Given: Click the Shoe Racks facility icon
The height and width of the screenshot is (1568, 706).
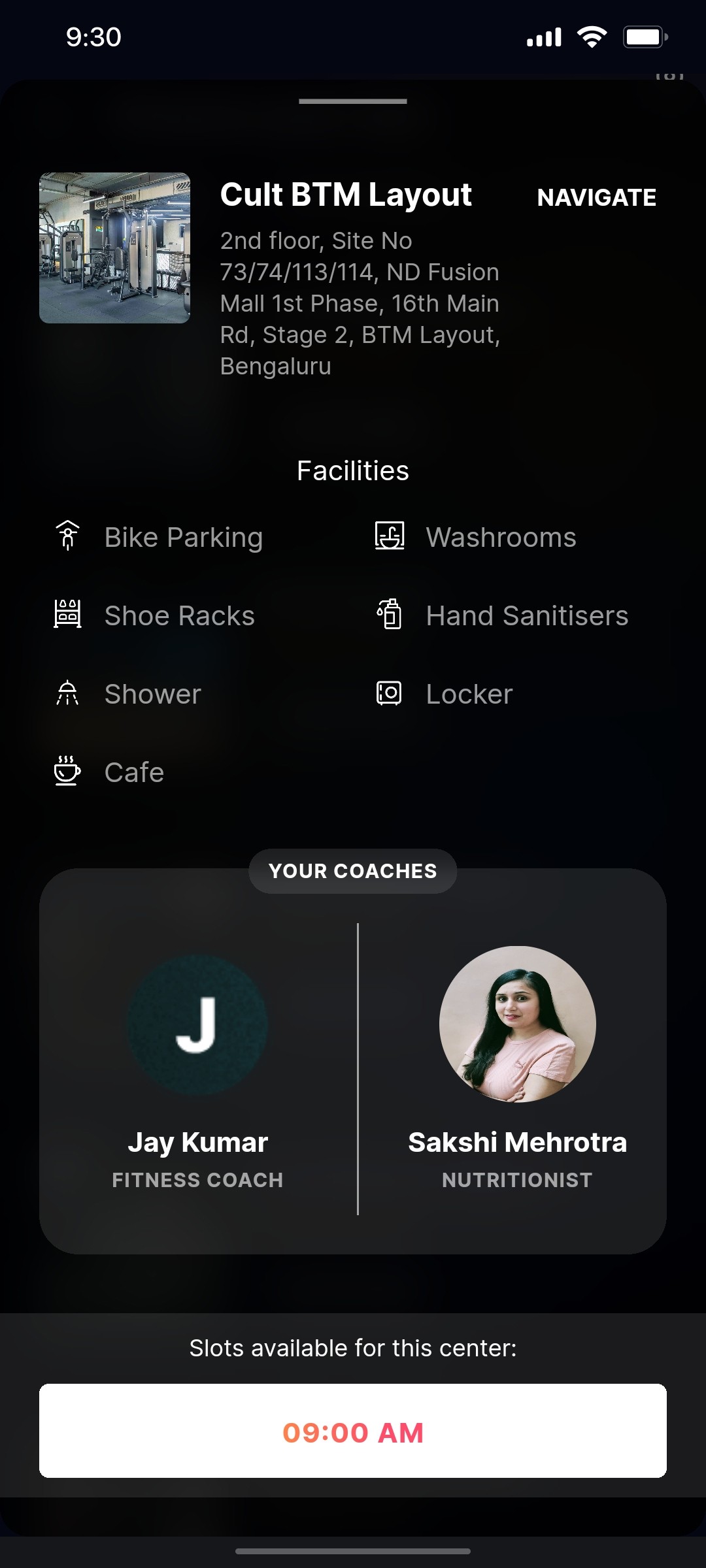Looking at the screenshot, I should (x=66, y=614).
